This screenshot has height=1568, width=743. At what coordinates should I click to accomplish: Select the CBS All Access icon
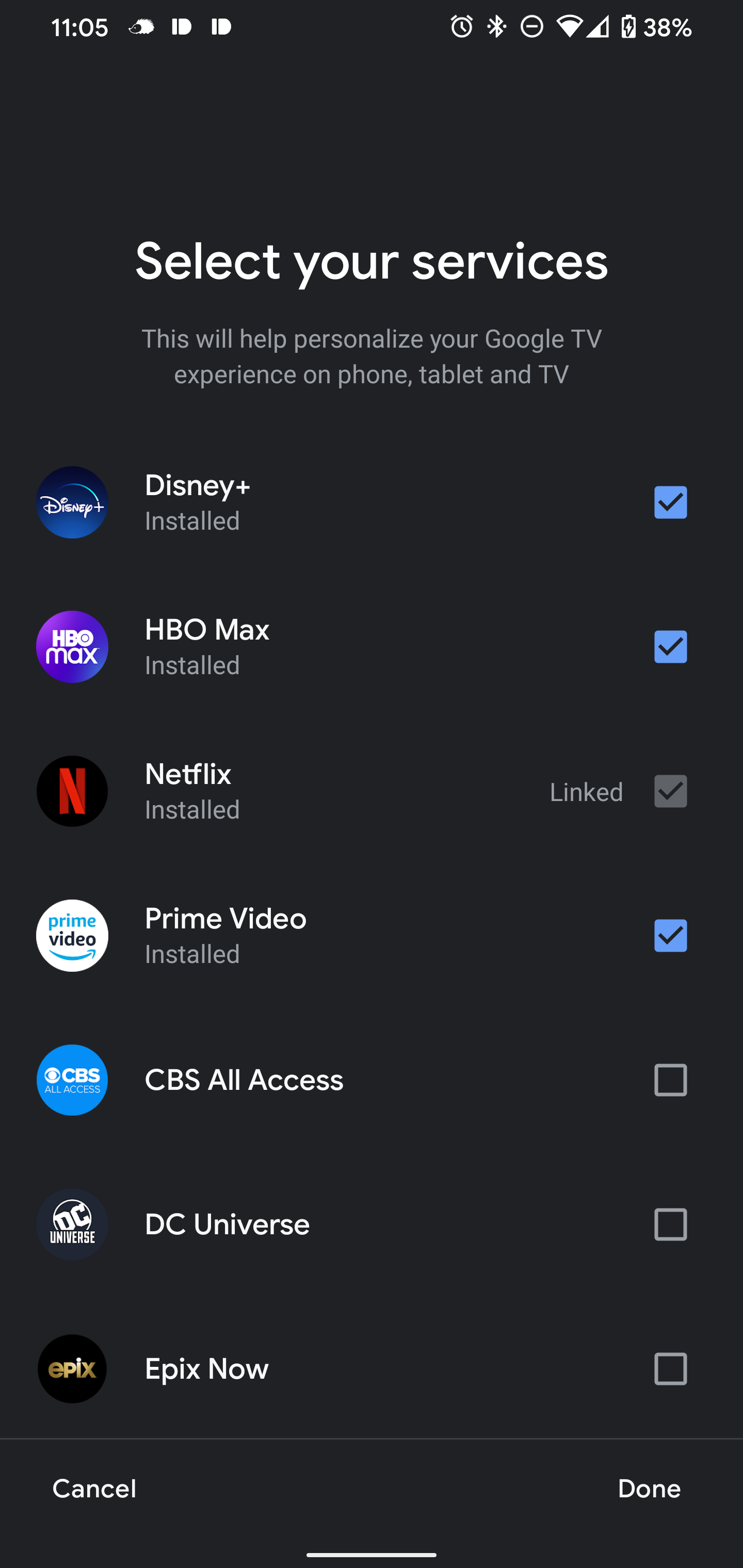click(72, 1080)
